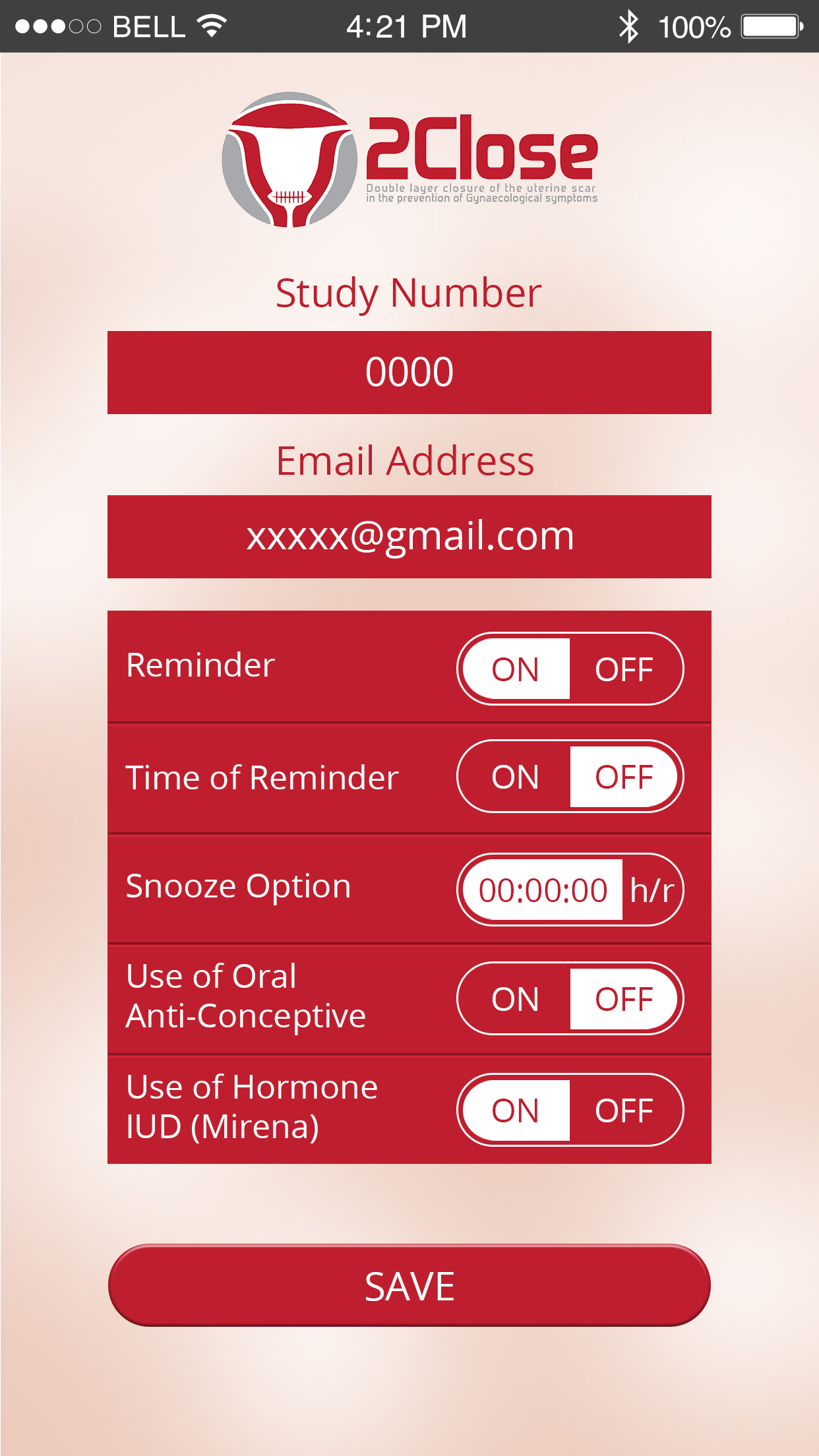This screenshot has width=819, height=1456.
Task: Toggle the Time of Reminder switch
Action: click(570, 776)
